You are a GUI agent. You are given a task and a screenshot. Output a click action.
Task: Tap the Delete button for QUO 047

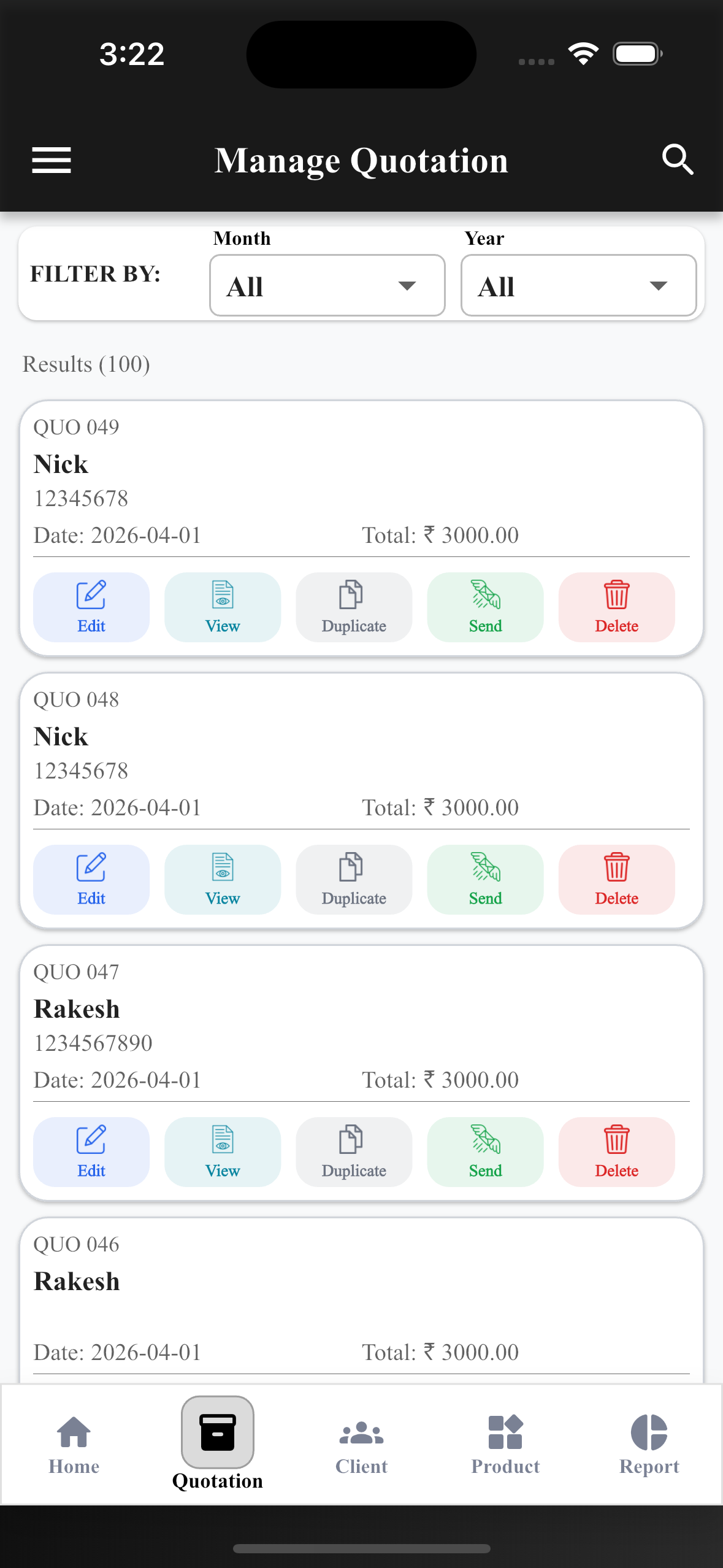click(x=616, y=1152)
